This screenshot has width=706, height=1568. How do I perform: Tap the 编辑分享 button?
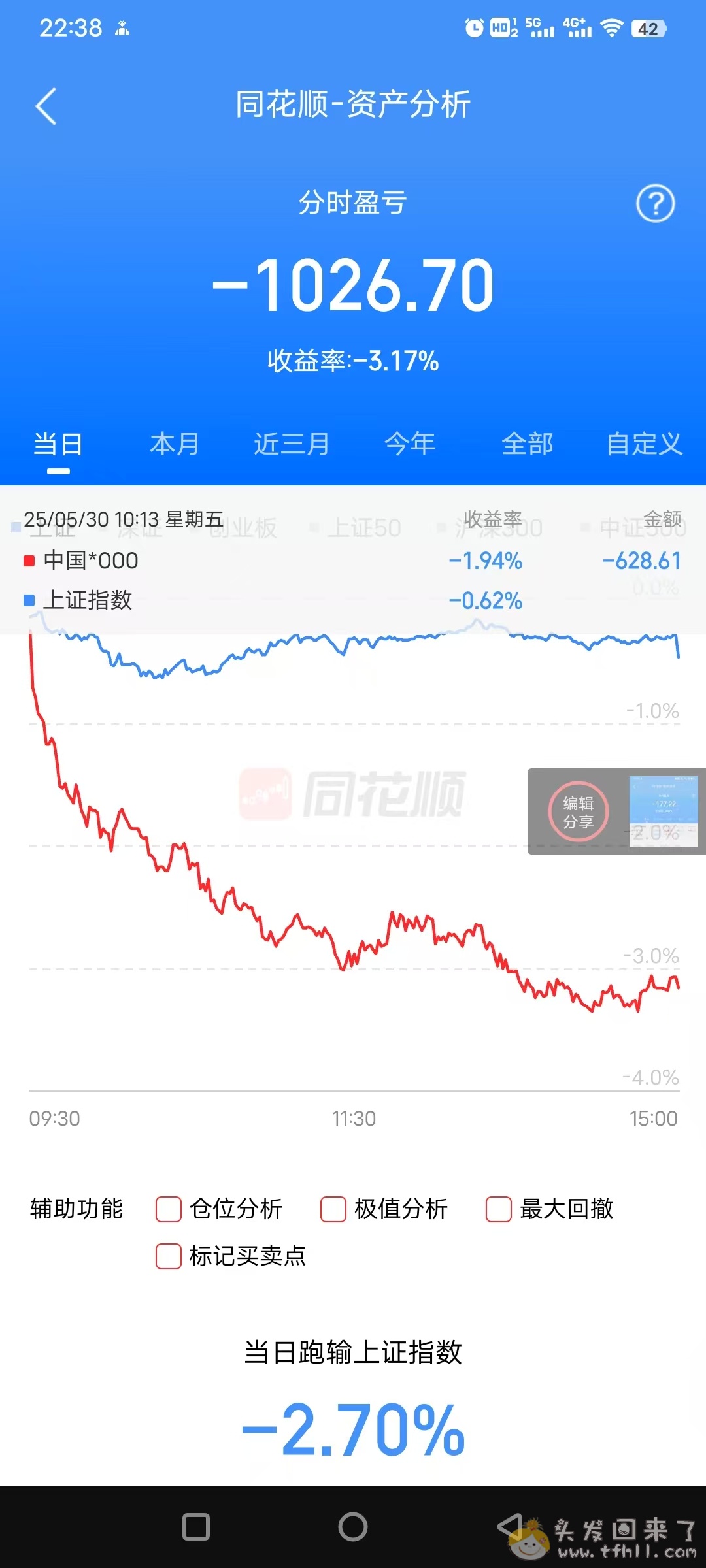[x=578, y=811]
